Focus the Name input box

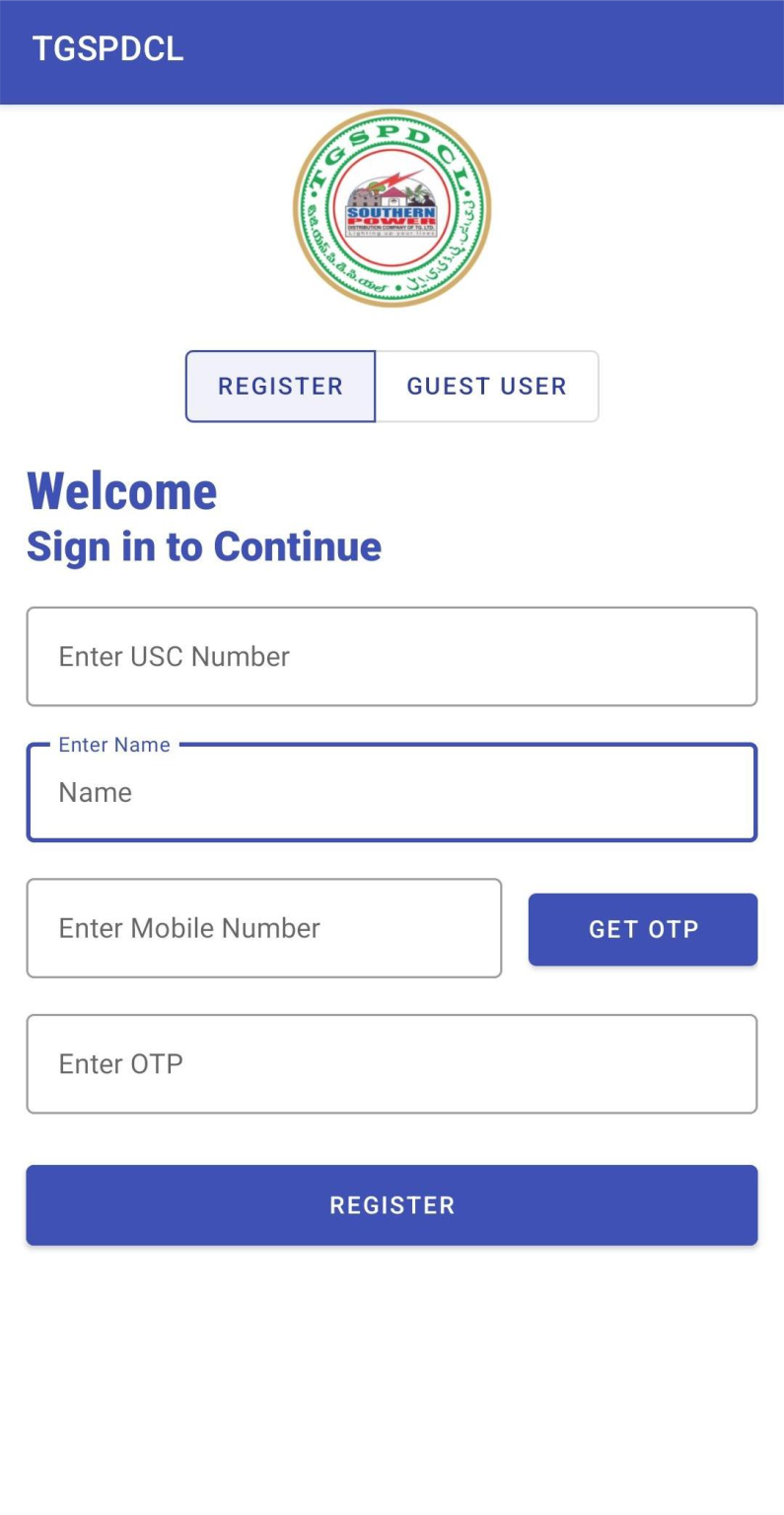[x=392, y=792]
